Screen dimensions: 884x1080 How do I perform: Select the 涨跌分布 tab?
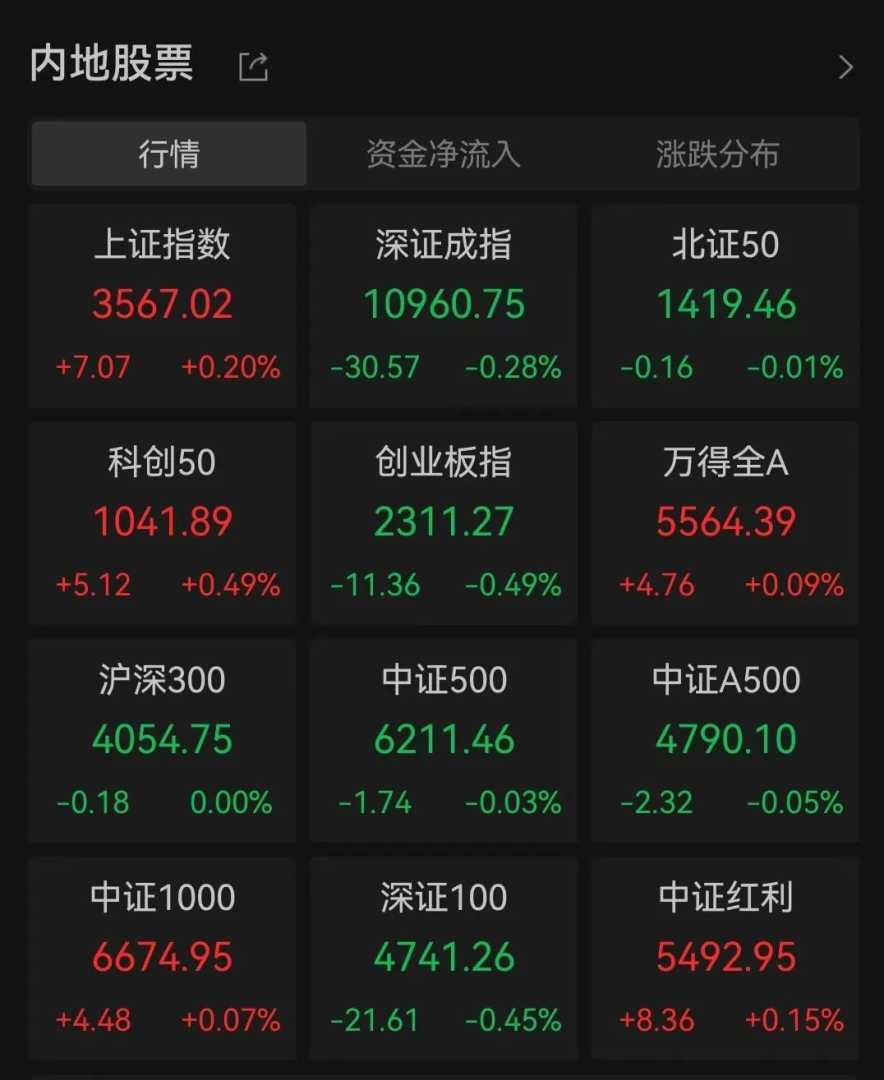(717, 154)
